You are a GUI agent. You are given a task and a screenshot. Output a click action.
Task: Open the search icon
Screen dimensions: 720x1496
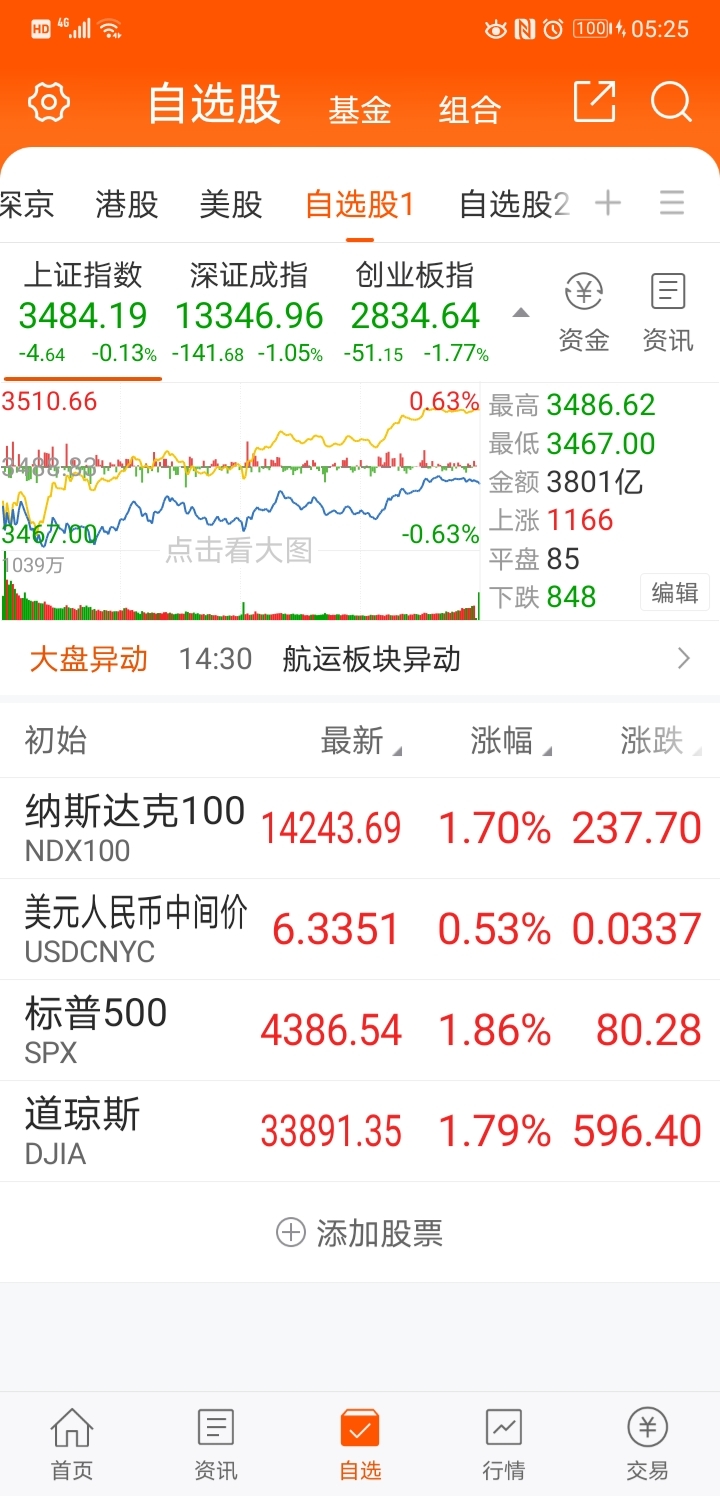pos(671,102)
